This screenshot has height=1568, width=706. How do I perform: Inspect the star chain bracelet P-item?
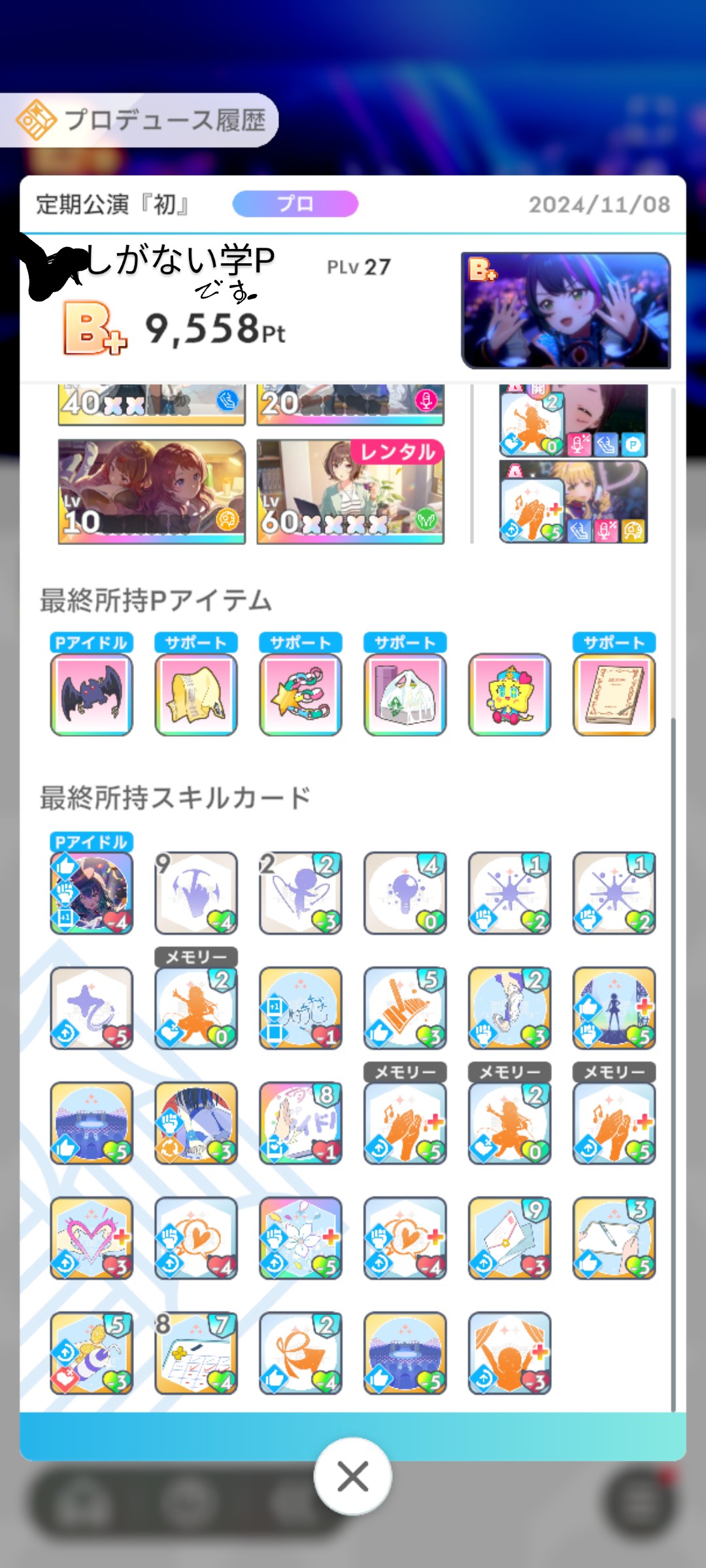click(301, 694)
